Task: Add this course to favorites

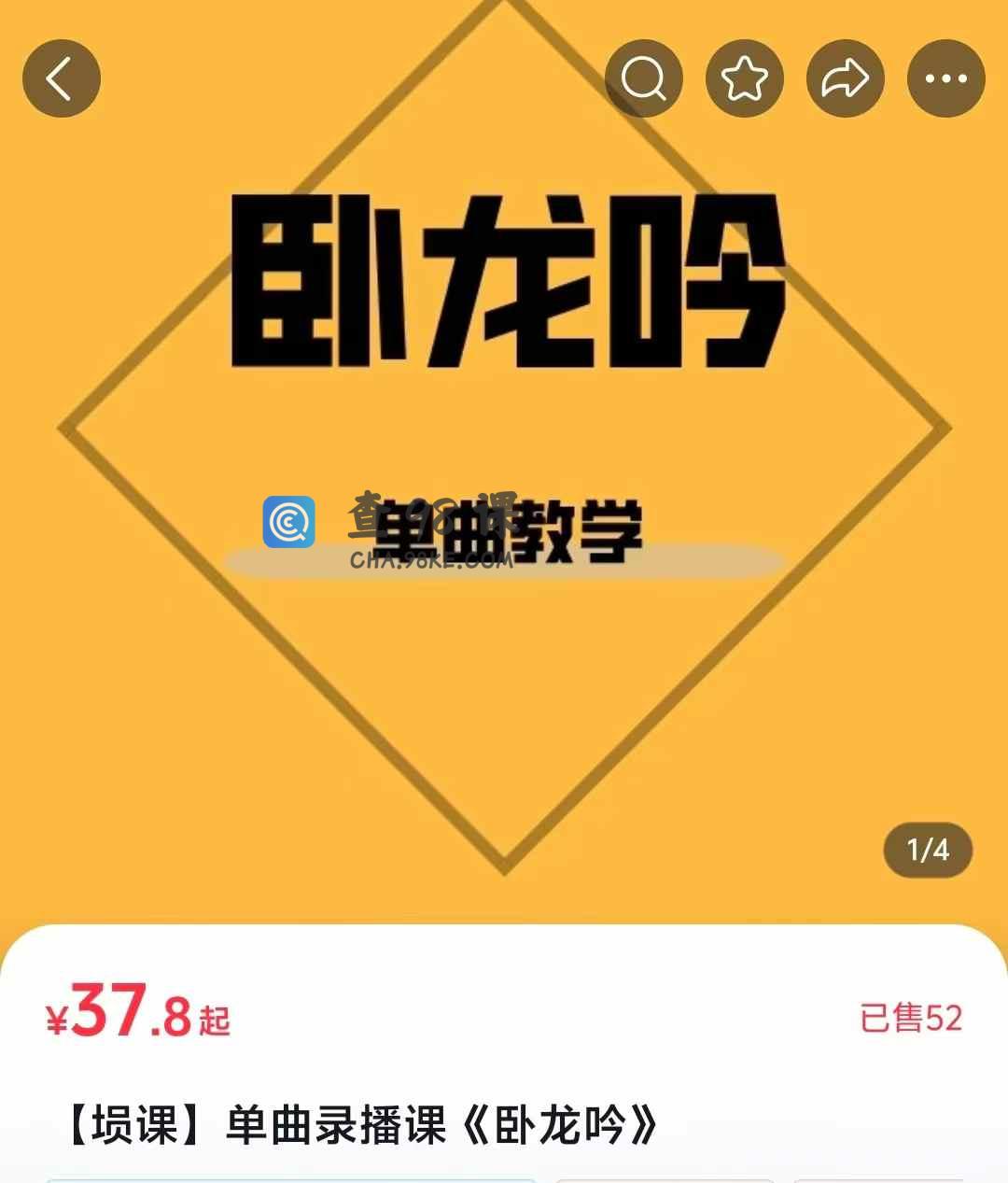Action: 745,78
